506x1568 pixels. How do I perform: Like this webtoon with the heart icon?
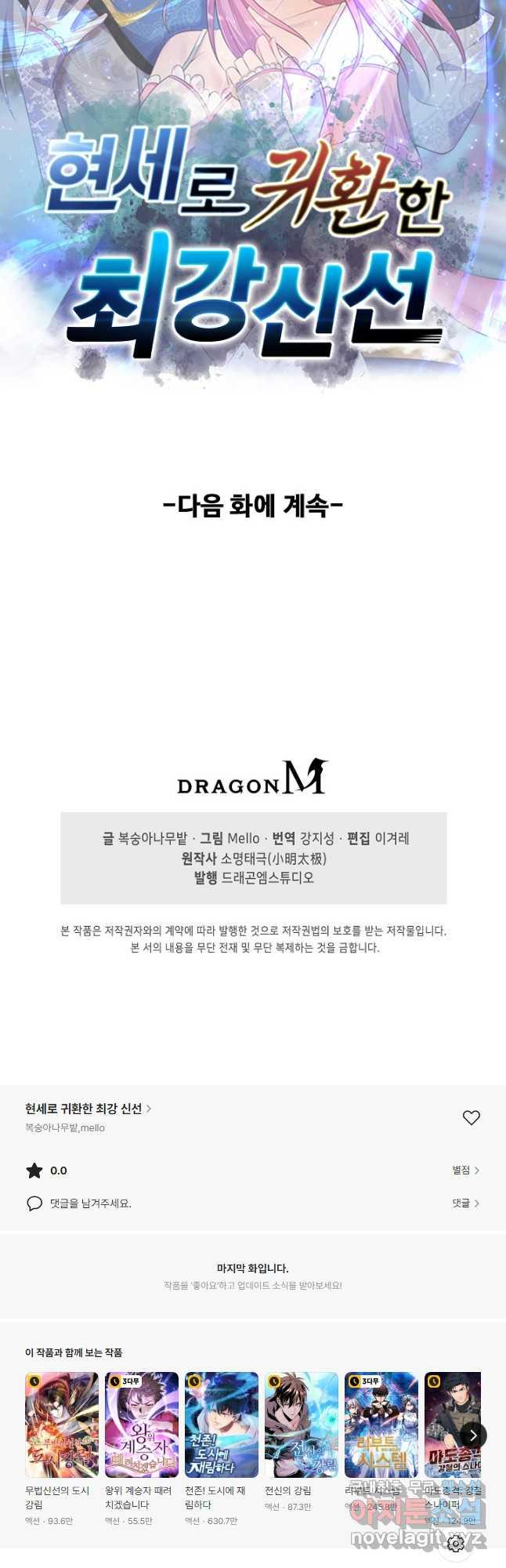pyautogui.click(x=471, y=1118)
